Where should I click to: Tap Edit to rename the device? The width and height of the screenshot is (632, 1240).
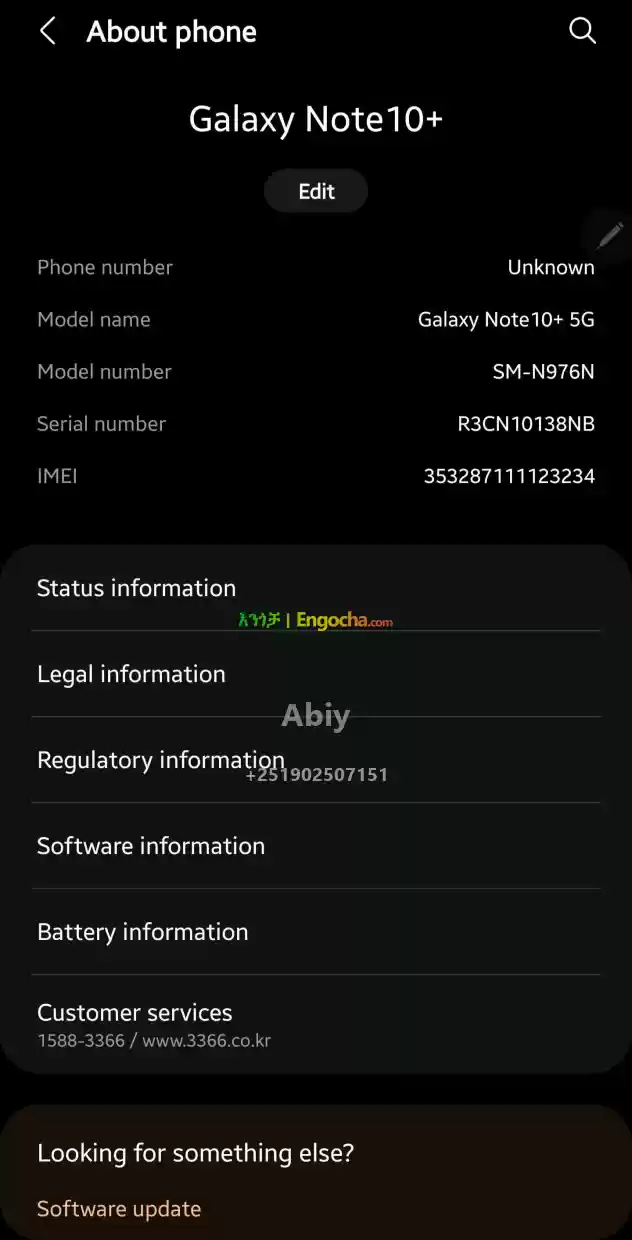[316, 191]
